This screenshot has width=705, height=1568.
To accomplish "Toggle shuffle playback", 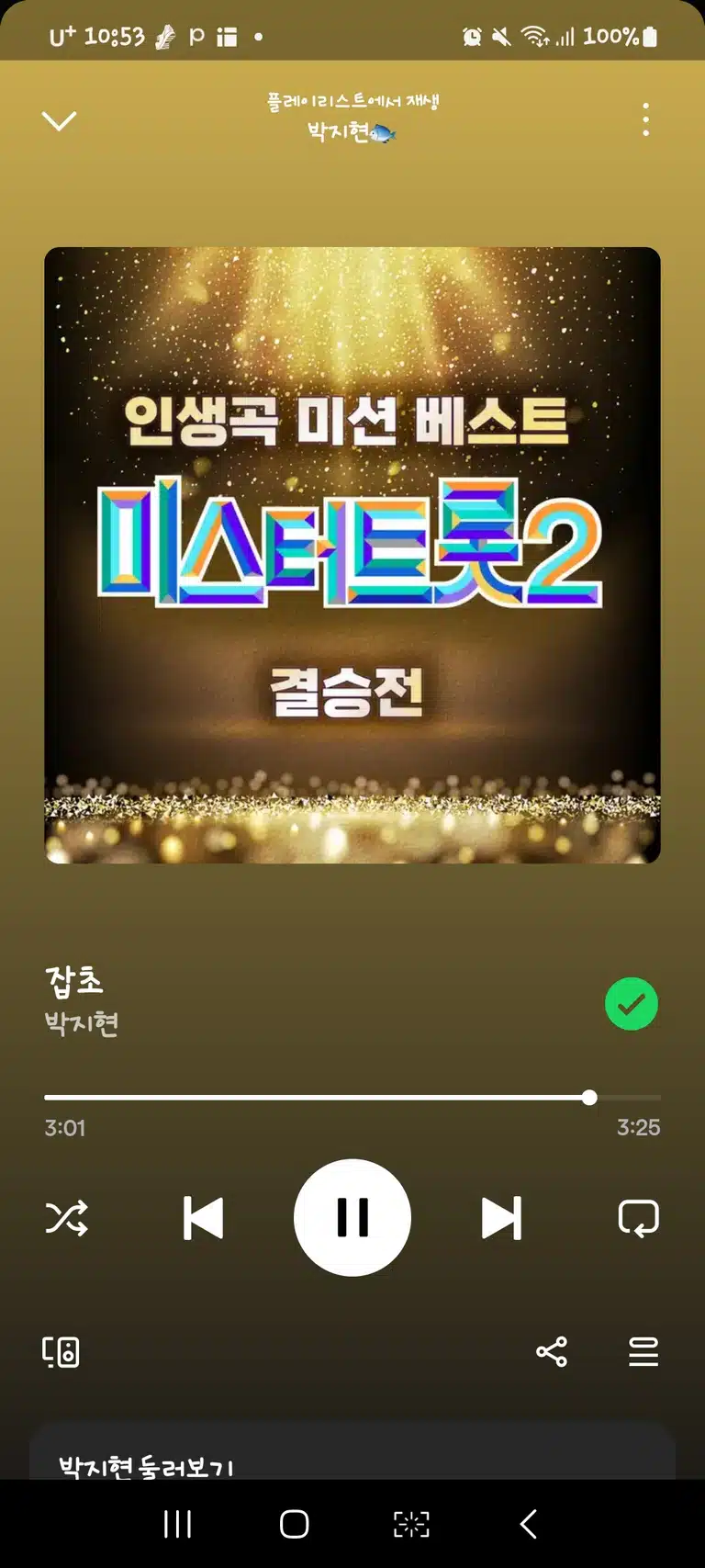I will [x=67, y=1218].
